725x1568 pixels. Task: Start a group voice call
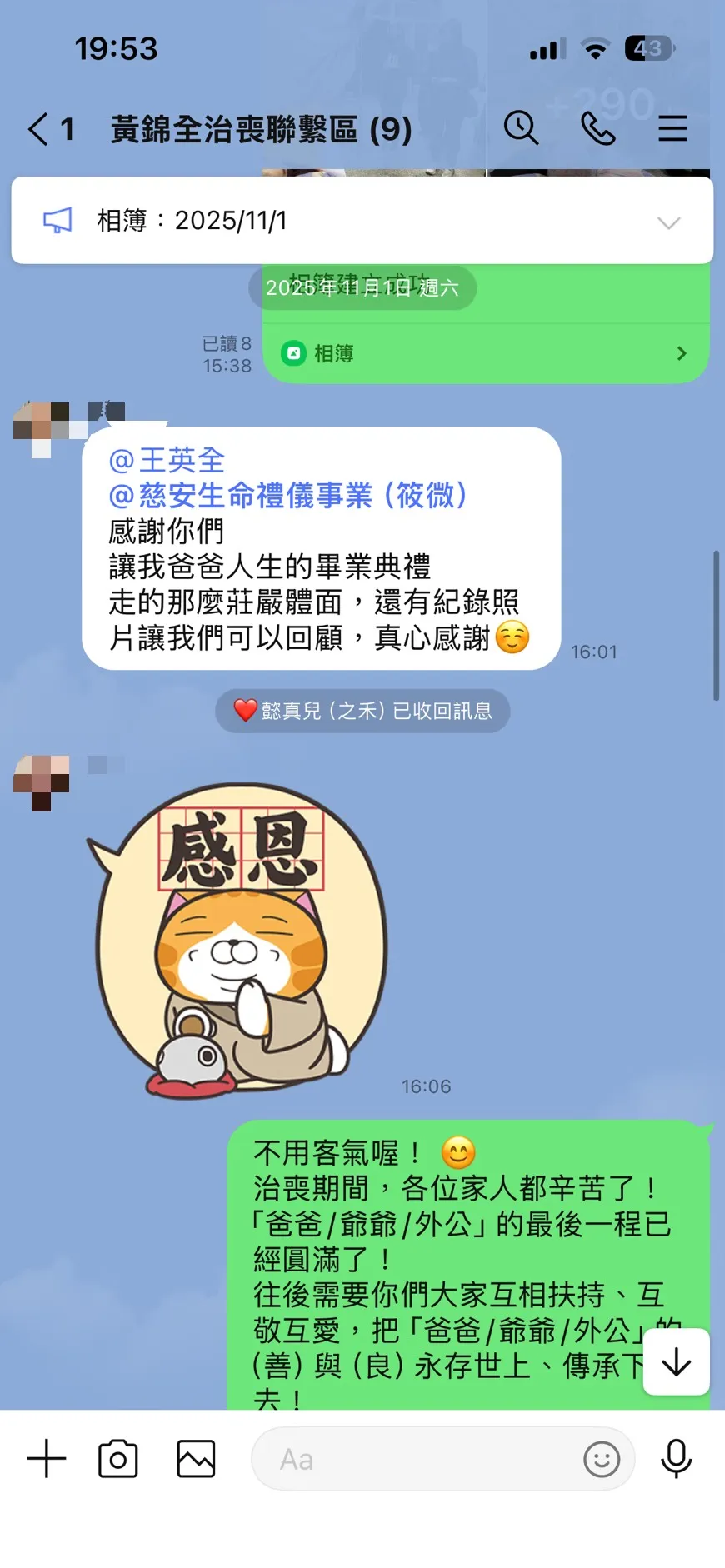(597, 128)
